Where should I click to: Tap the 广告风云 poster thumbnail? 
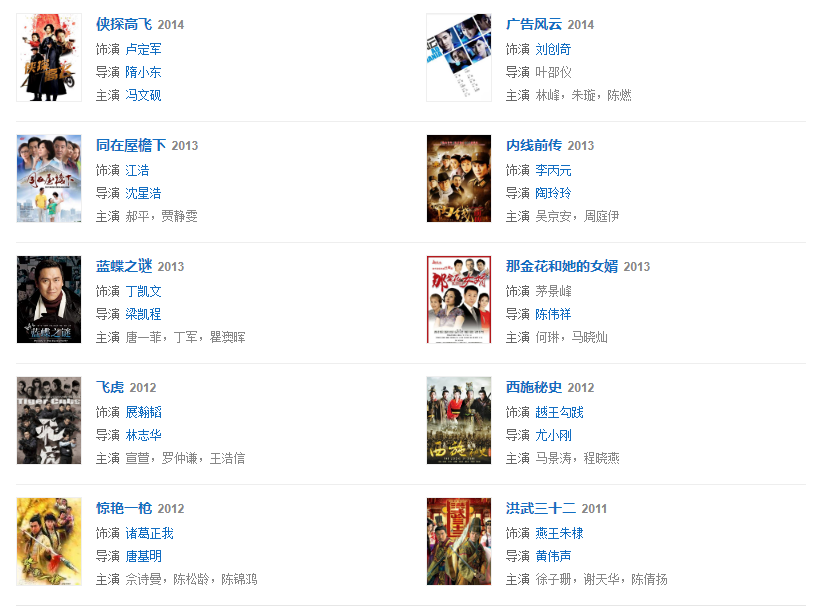point(459,58)
